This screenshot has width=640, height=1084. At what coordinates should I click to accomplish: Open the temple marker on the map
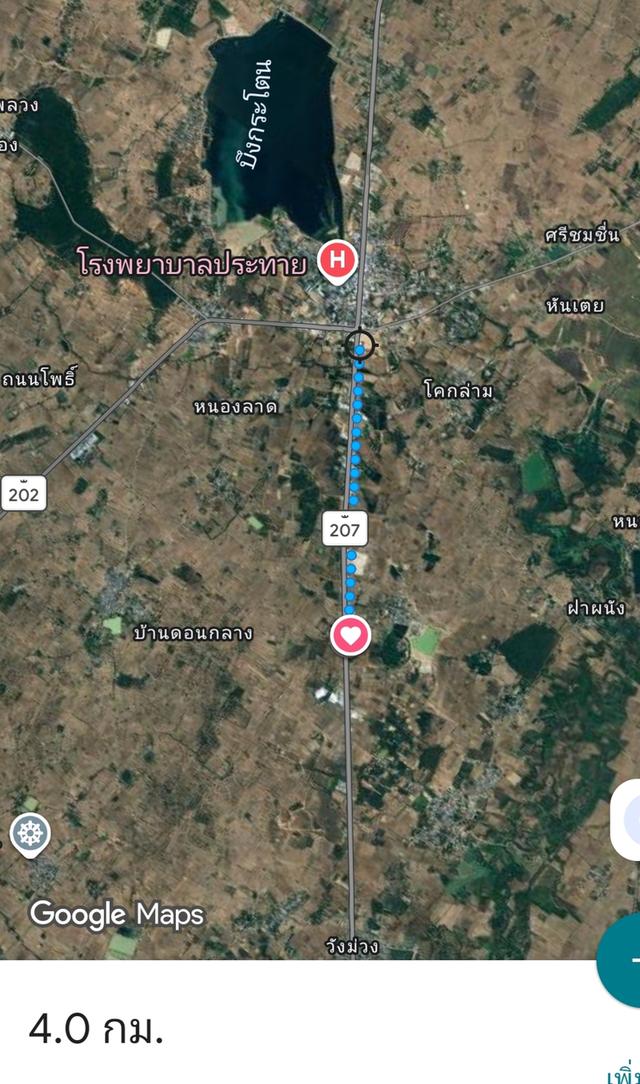[29, 832]
